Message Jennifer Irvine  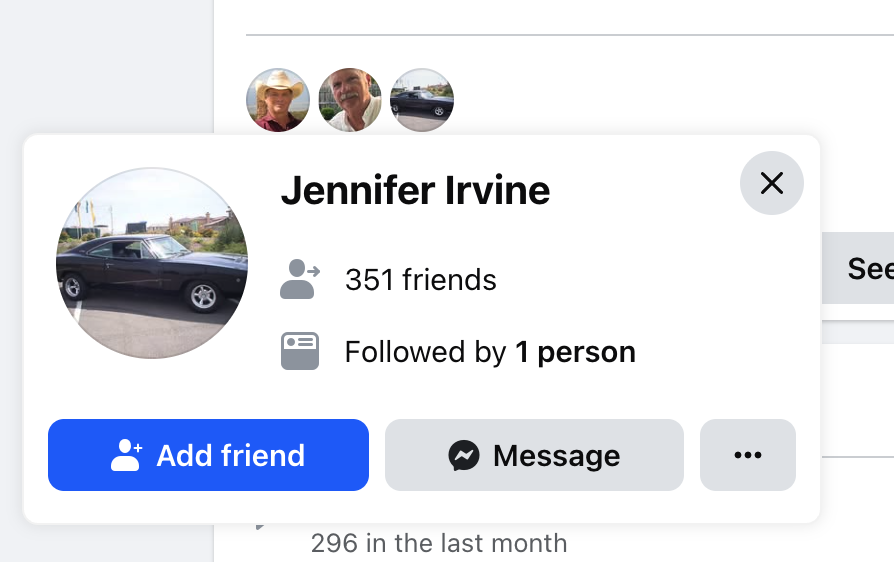tap(534, 455)
